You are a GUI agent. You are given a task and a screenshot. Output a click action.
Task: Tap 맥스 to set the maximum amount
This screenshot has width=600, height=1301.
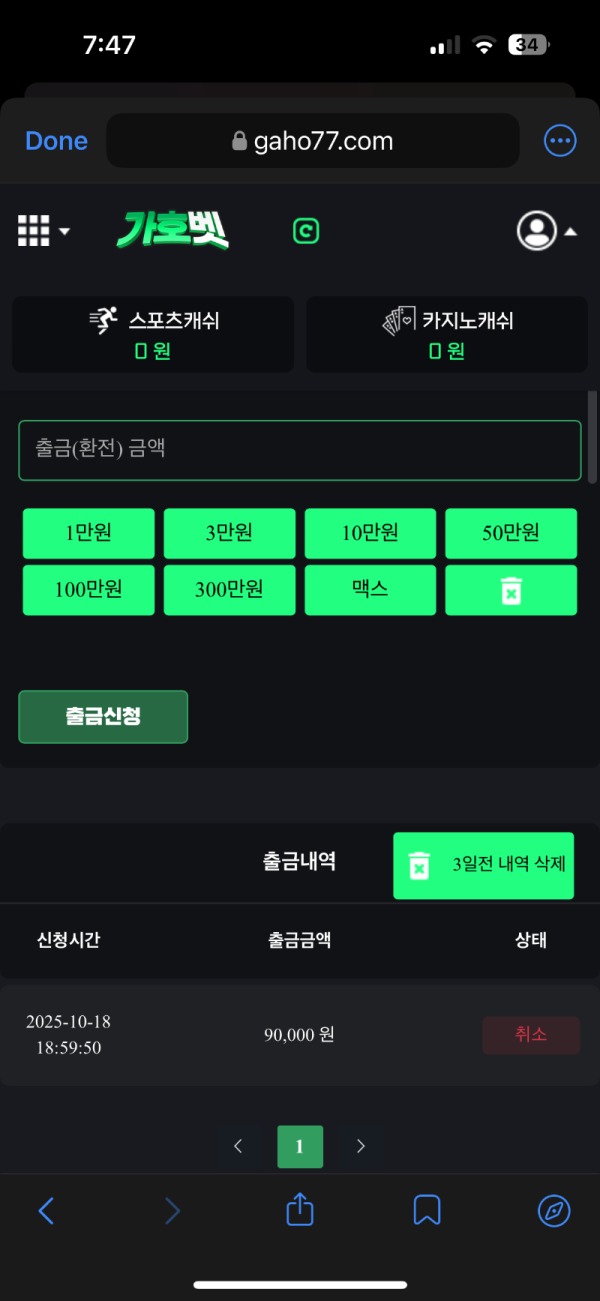(370, 590)
